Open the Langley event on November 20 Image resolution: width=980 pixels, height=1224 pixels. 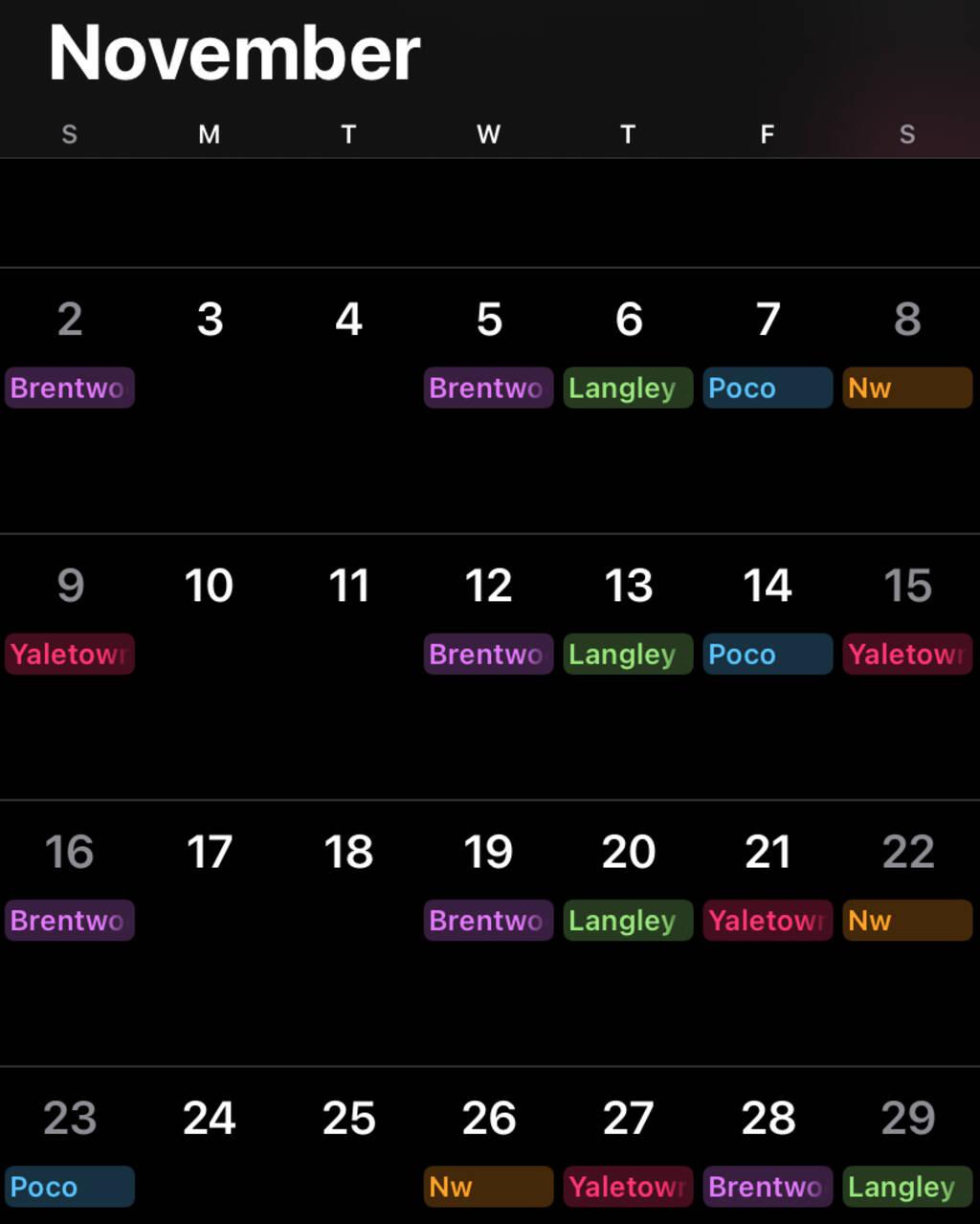tap(628, 920)
